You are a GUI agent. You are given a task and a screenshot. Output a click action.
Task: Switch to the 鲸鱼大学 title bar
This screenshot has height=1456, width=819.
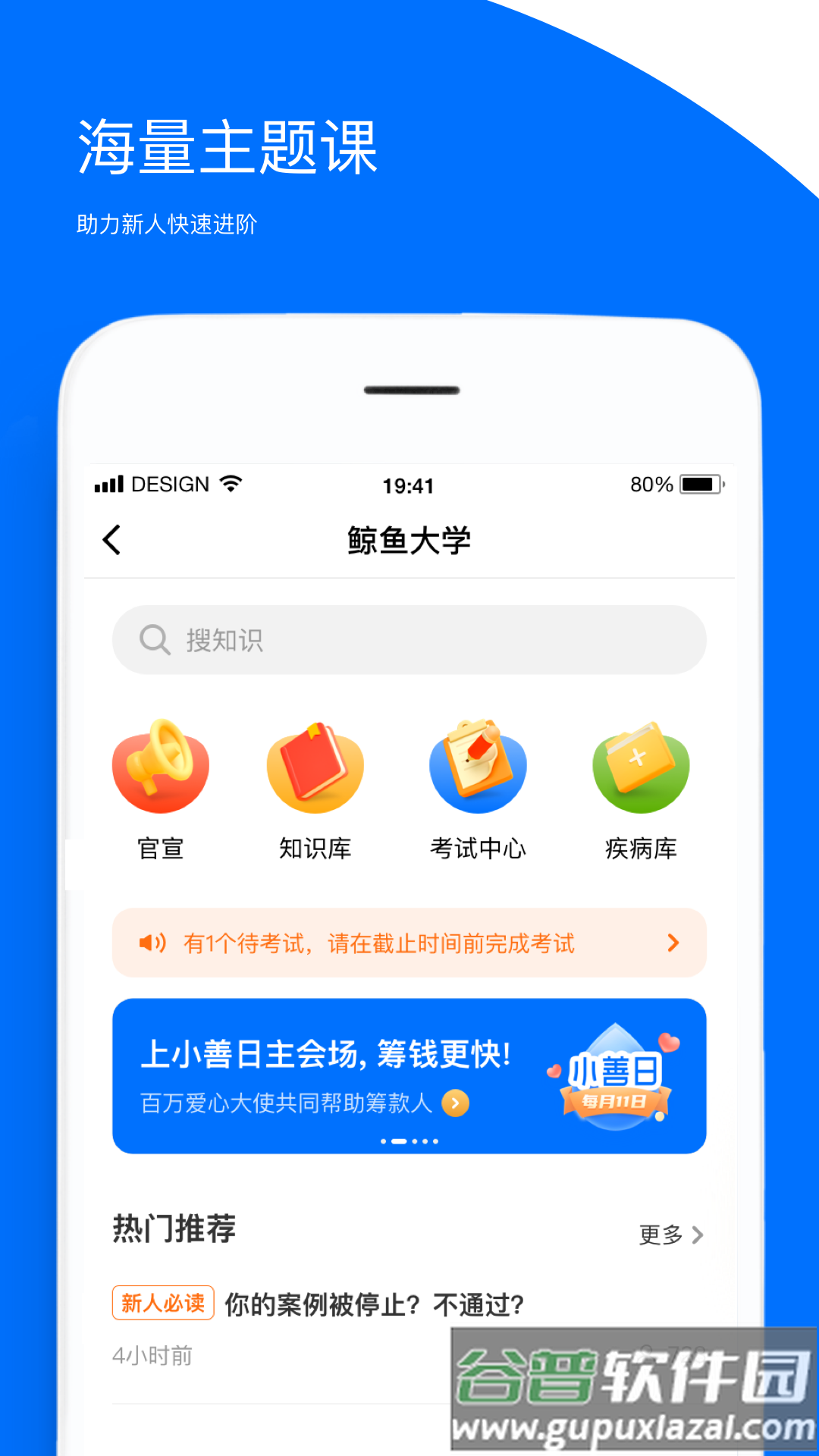point(408,541)
